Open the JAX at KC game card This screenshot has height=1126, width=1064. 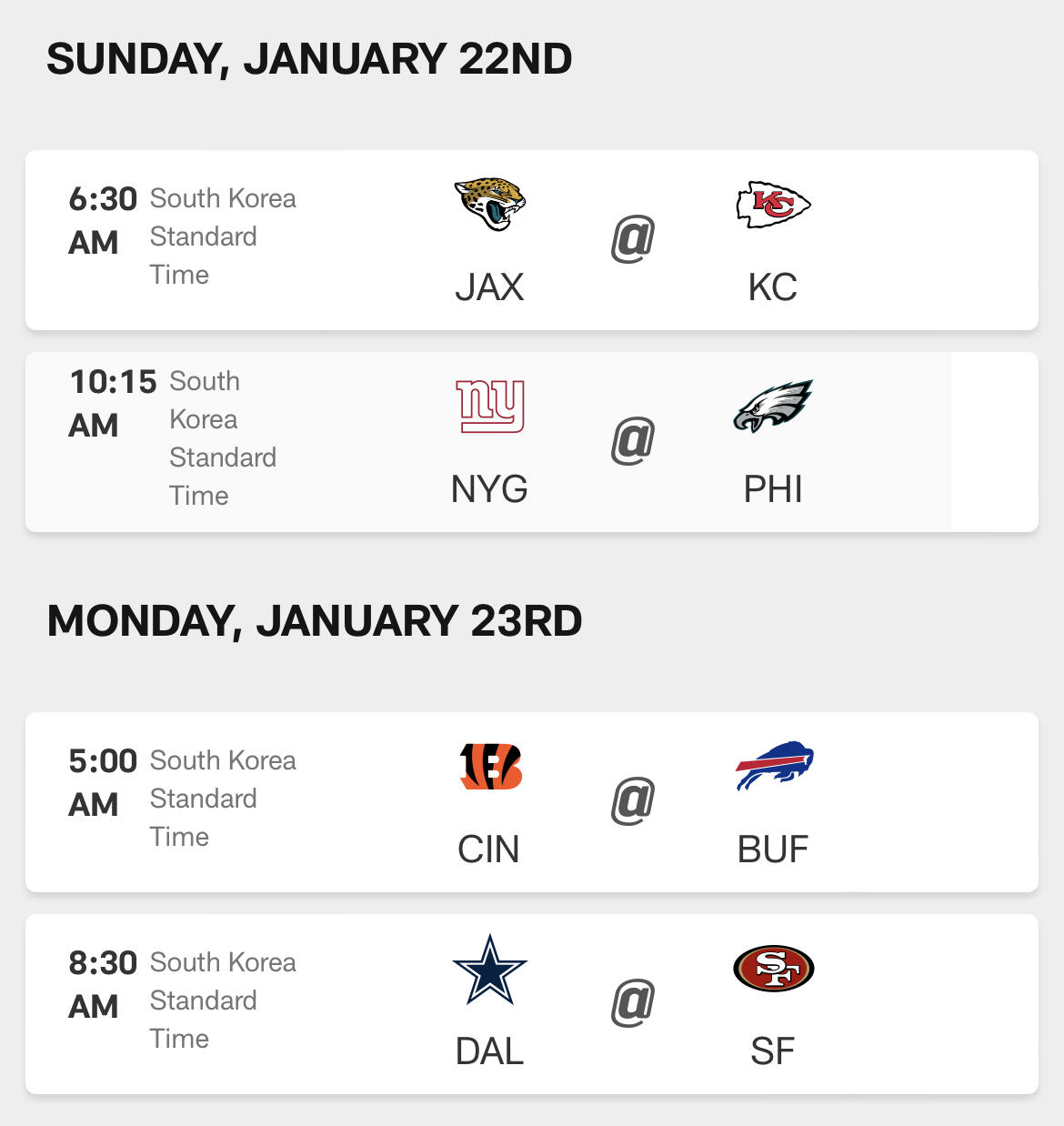coord(532,240)
